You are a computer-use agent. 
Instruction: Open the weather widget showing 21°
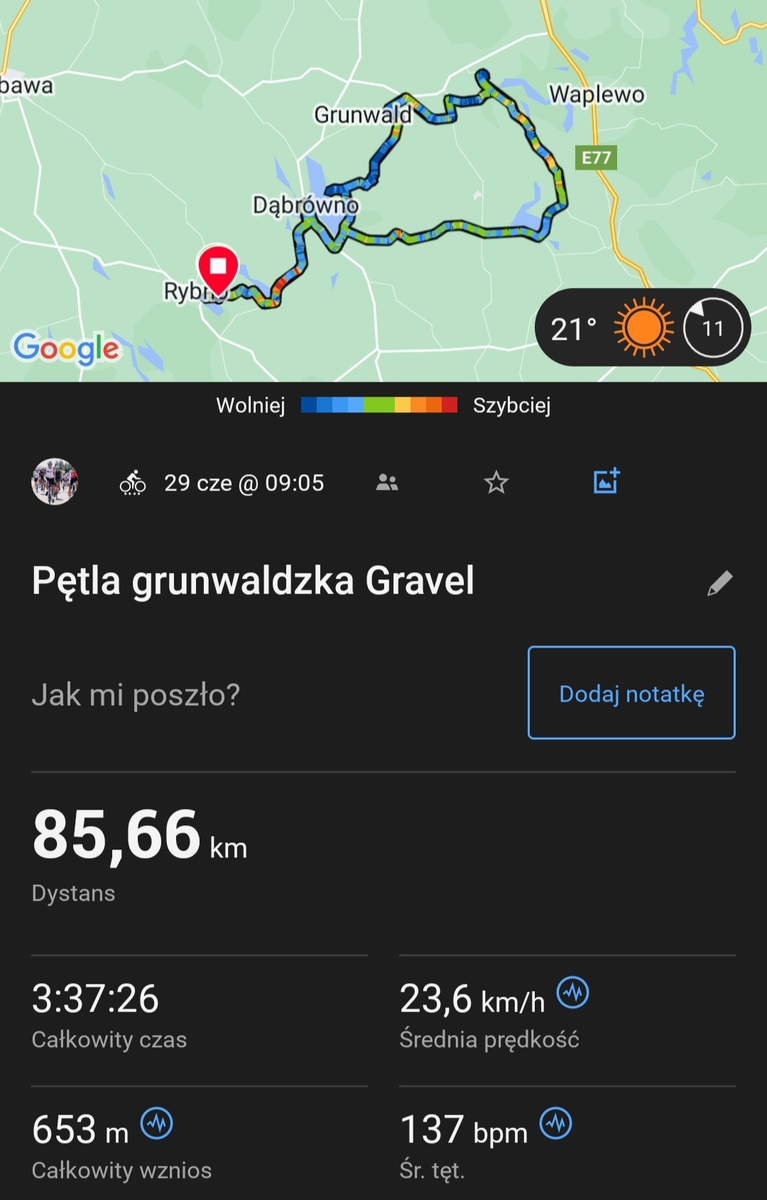(642, 328)
